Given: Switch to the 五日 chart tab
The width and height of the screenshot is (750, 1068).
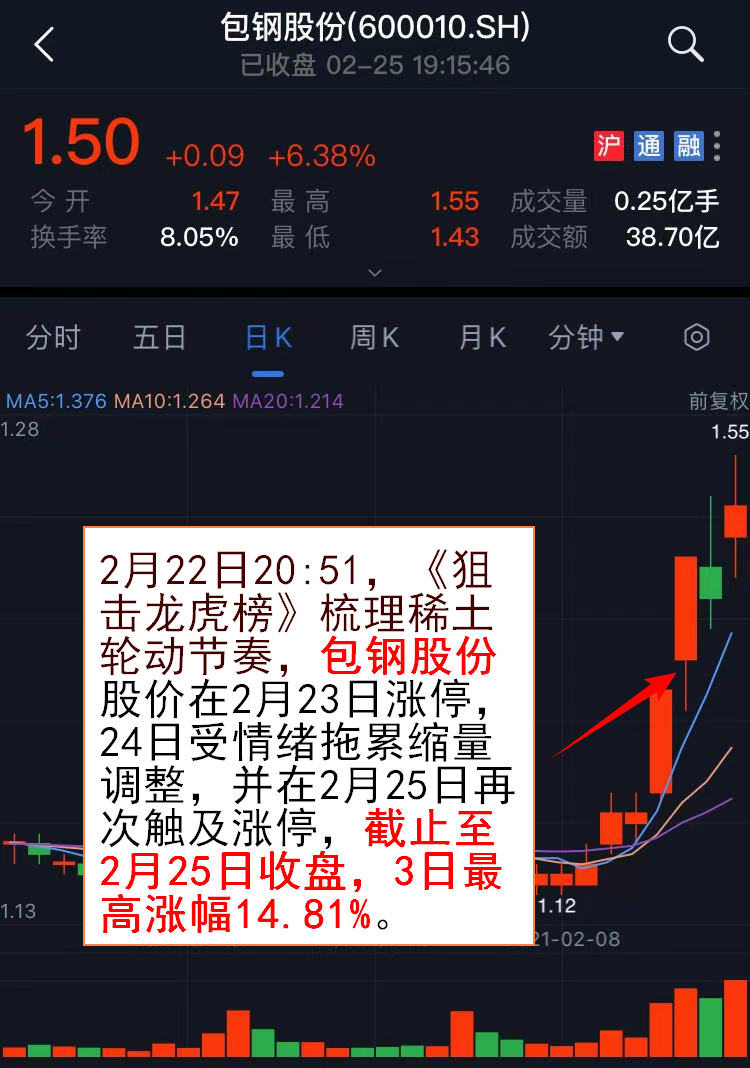Looking at the screenshot, I should pos(160,338).
